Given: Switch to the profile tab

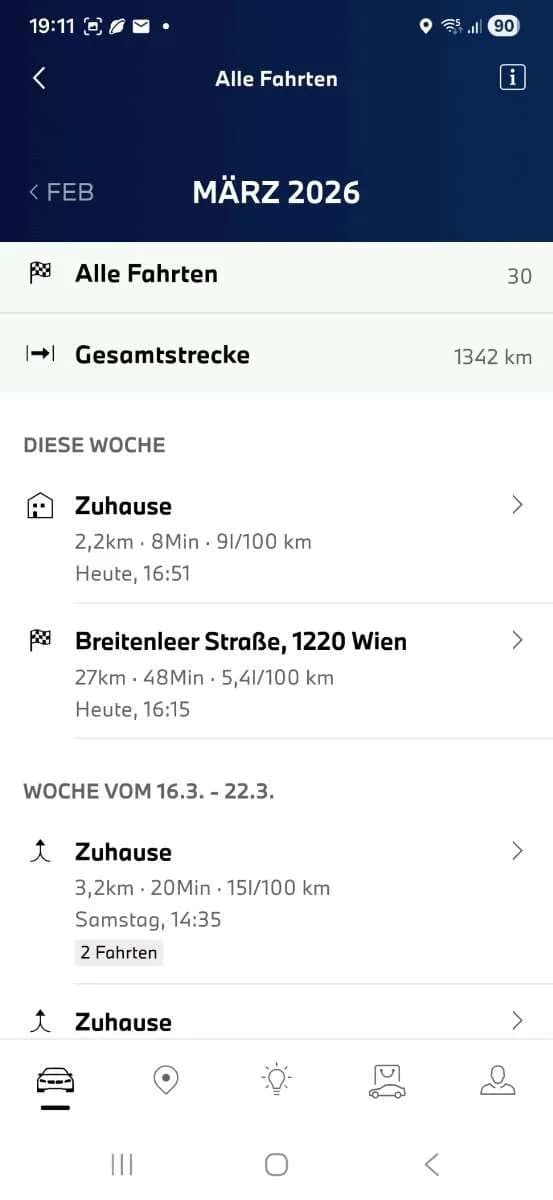Looking at the screenshot, I should (x=497, y=1080).
